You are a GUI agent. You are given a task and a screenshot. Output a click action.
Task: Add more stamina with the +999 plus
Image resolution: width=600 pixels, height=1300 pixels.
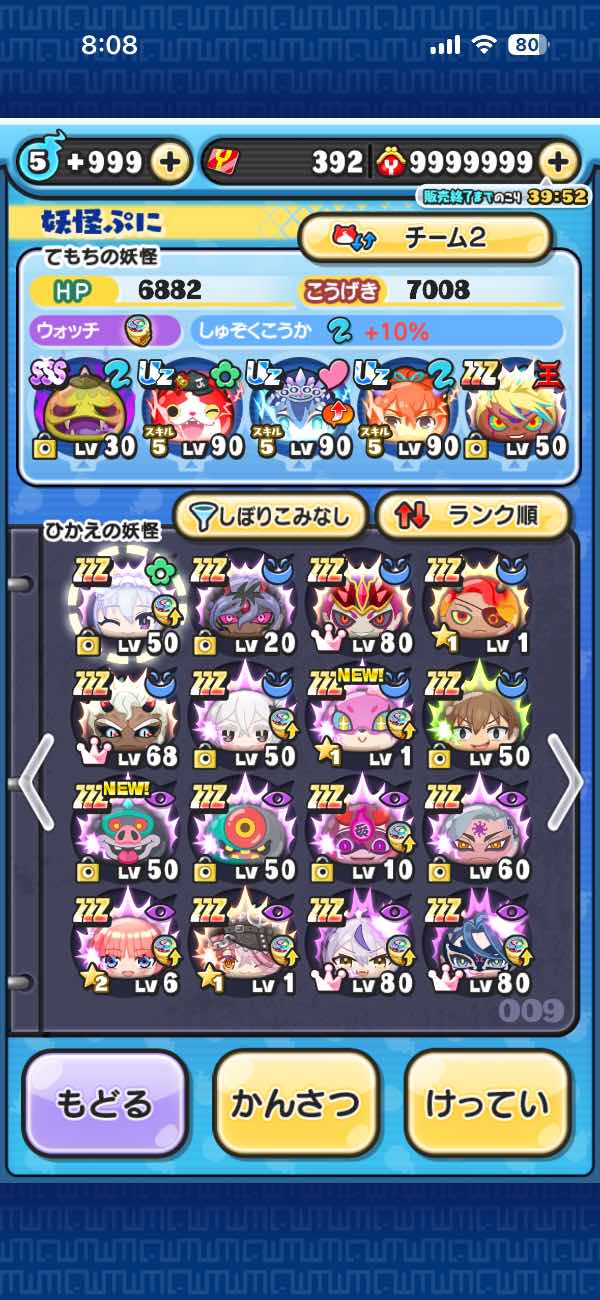click(x=171, y=162)
